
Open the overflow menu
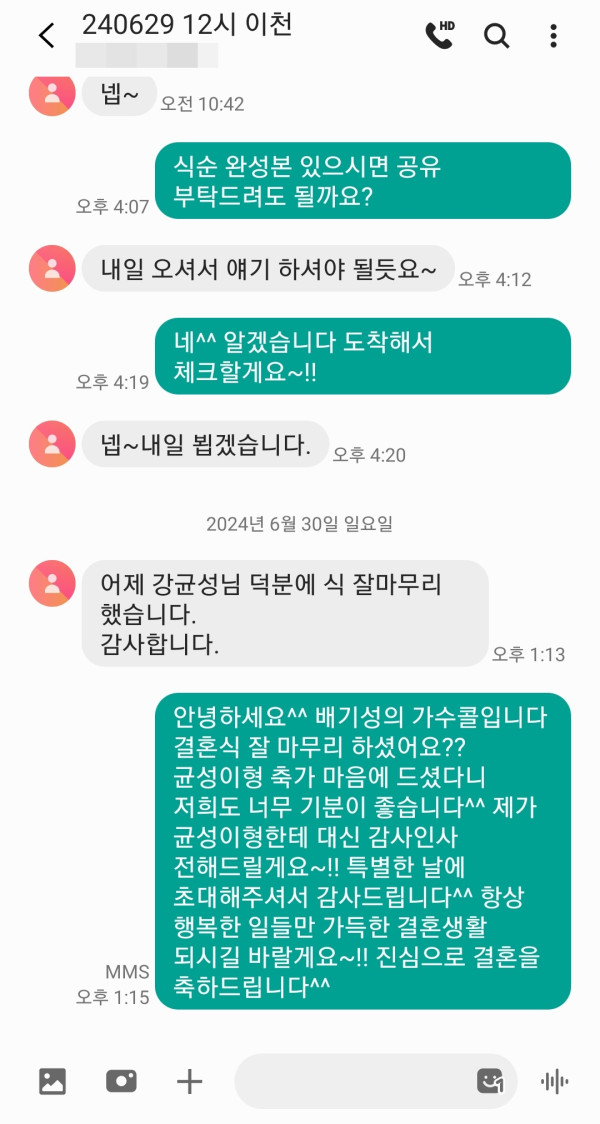click(553, 36)
